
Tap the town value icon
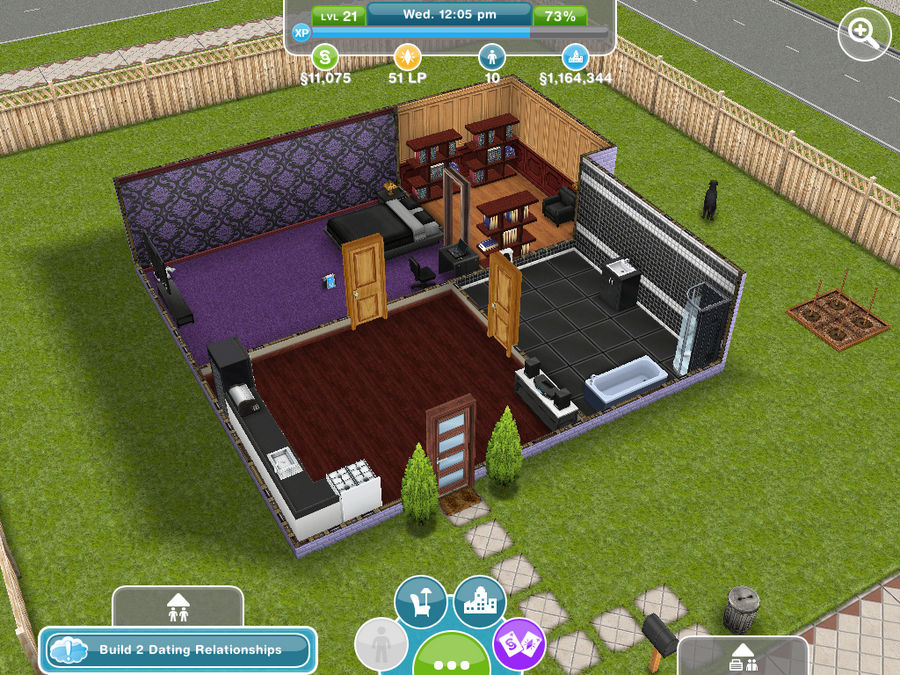pyautogui.click(x=575, y=56)
